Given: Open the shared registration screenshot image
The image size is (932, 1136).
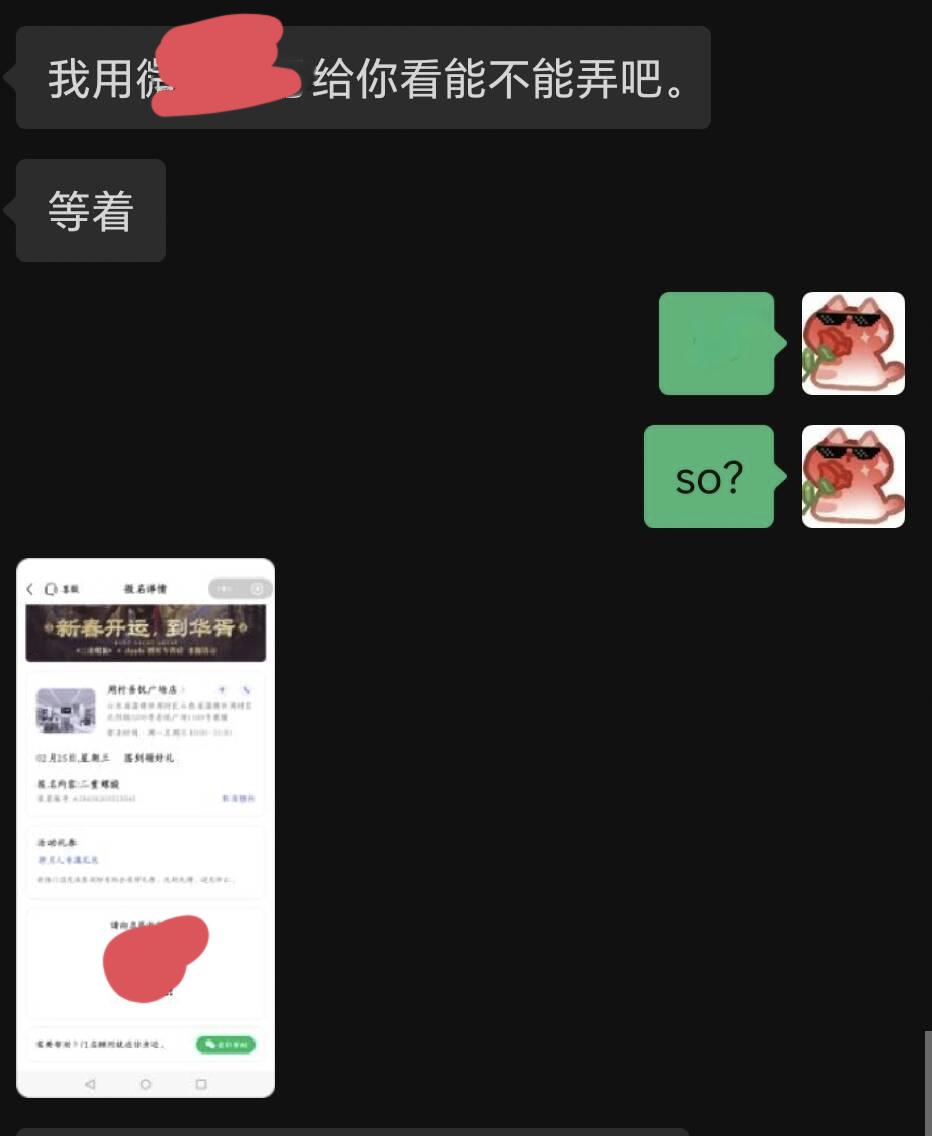Looking at the screenshot, I should coord(145,827).
